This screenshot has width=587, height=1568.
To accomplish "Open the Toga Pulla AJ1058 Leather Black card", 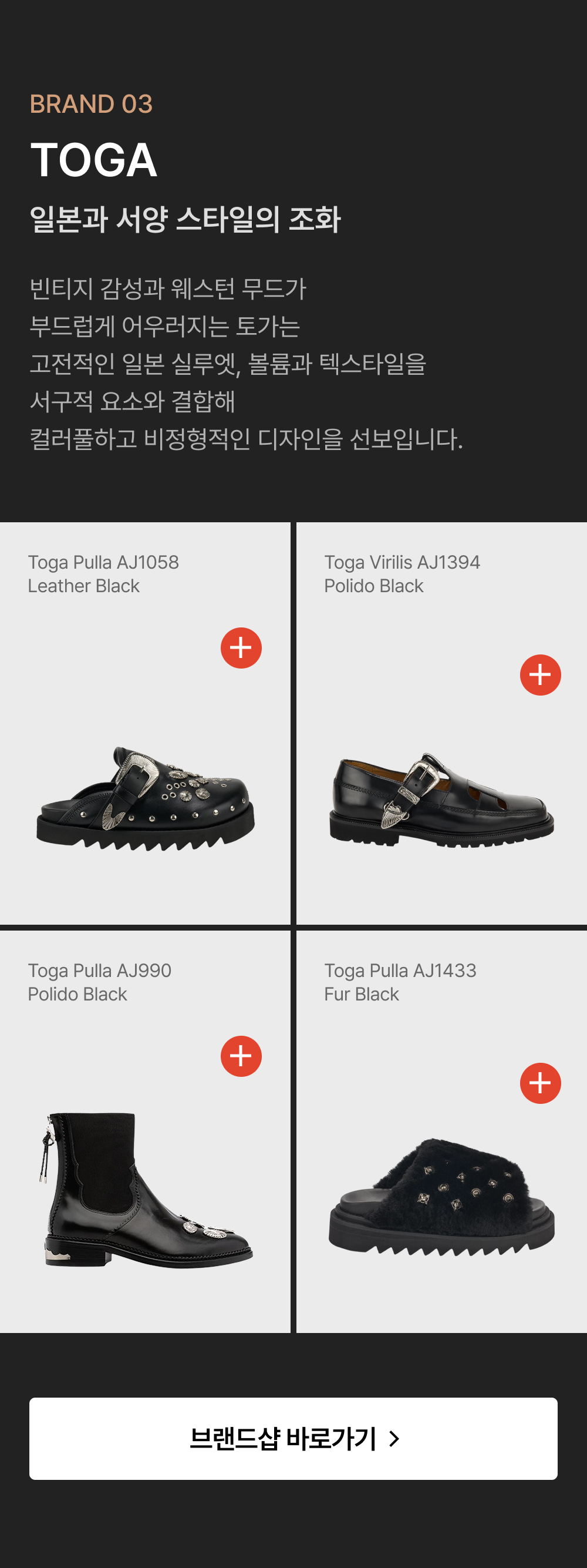I will point(145,723).
